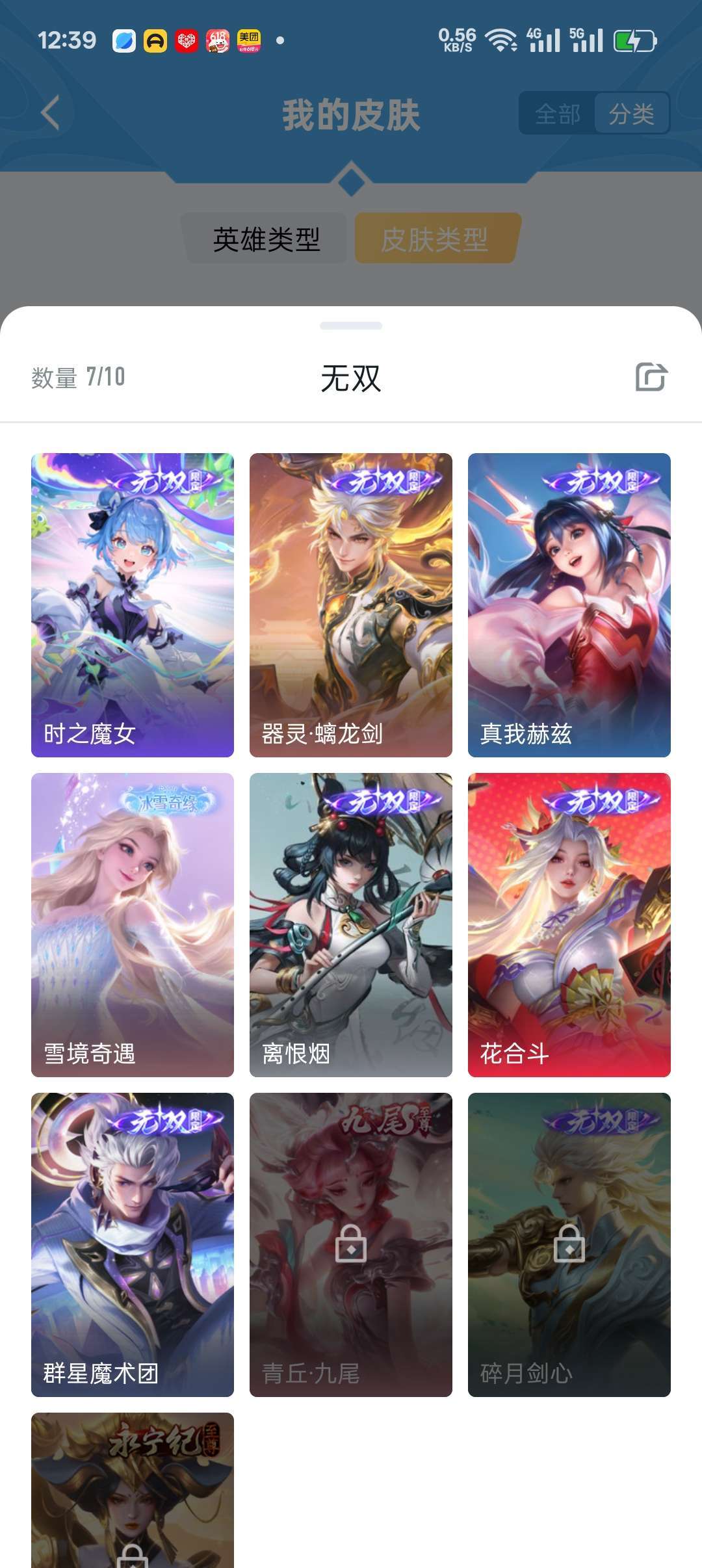Open the 器灵·螭龙剑 skin card
The height and width of the screenshot is (1568, 702).
point(351,605)
